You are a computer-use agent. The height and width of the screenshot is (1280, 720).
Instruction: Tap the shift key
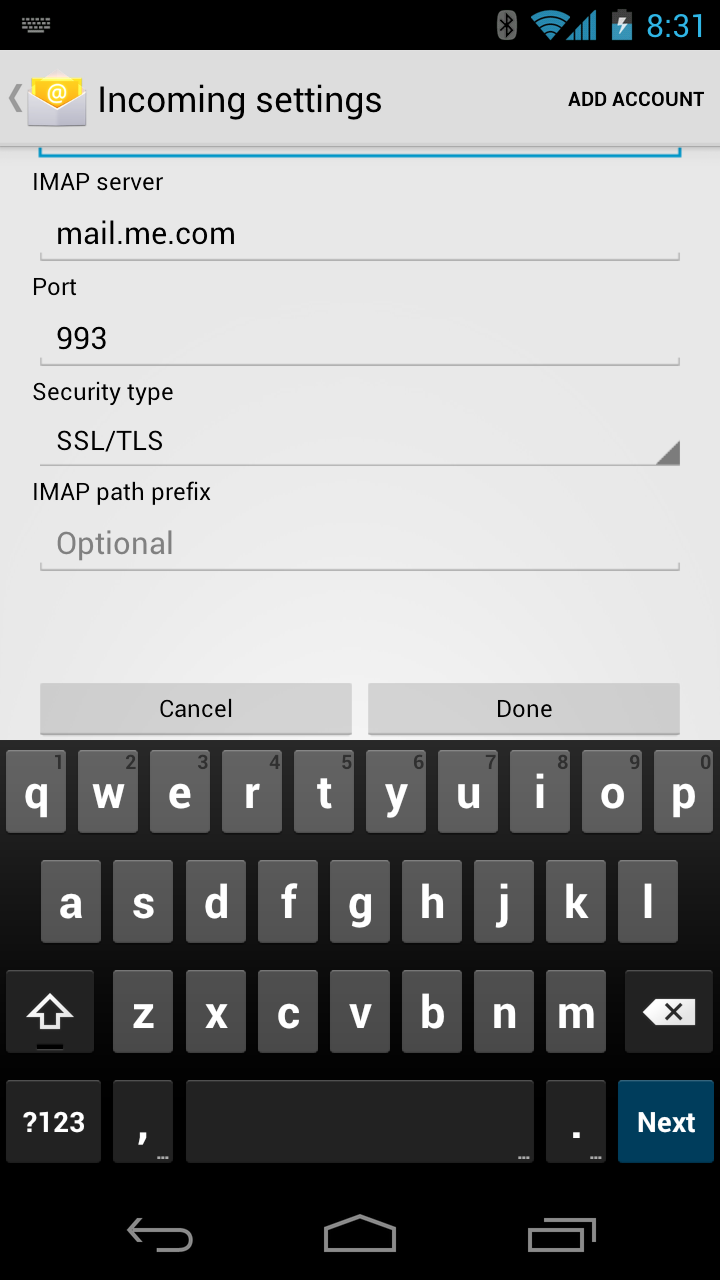(50, 1012)
